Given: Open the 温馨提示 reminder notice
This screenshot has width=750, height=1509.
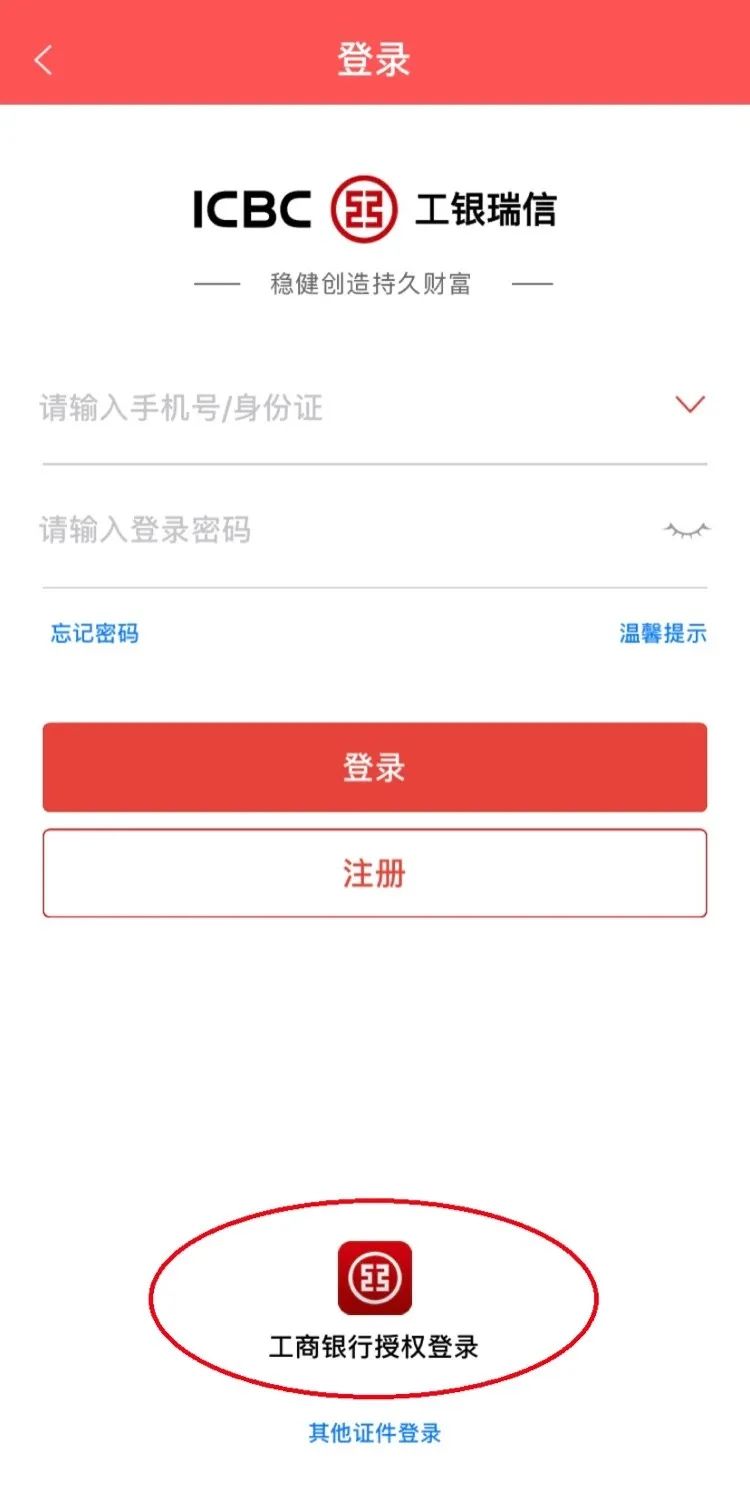Looking at the screenshot, I should 662,634.
